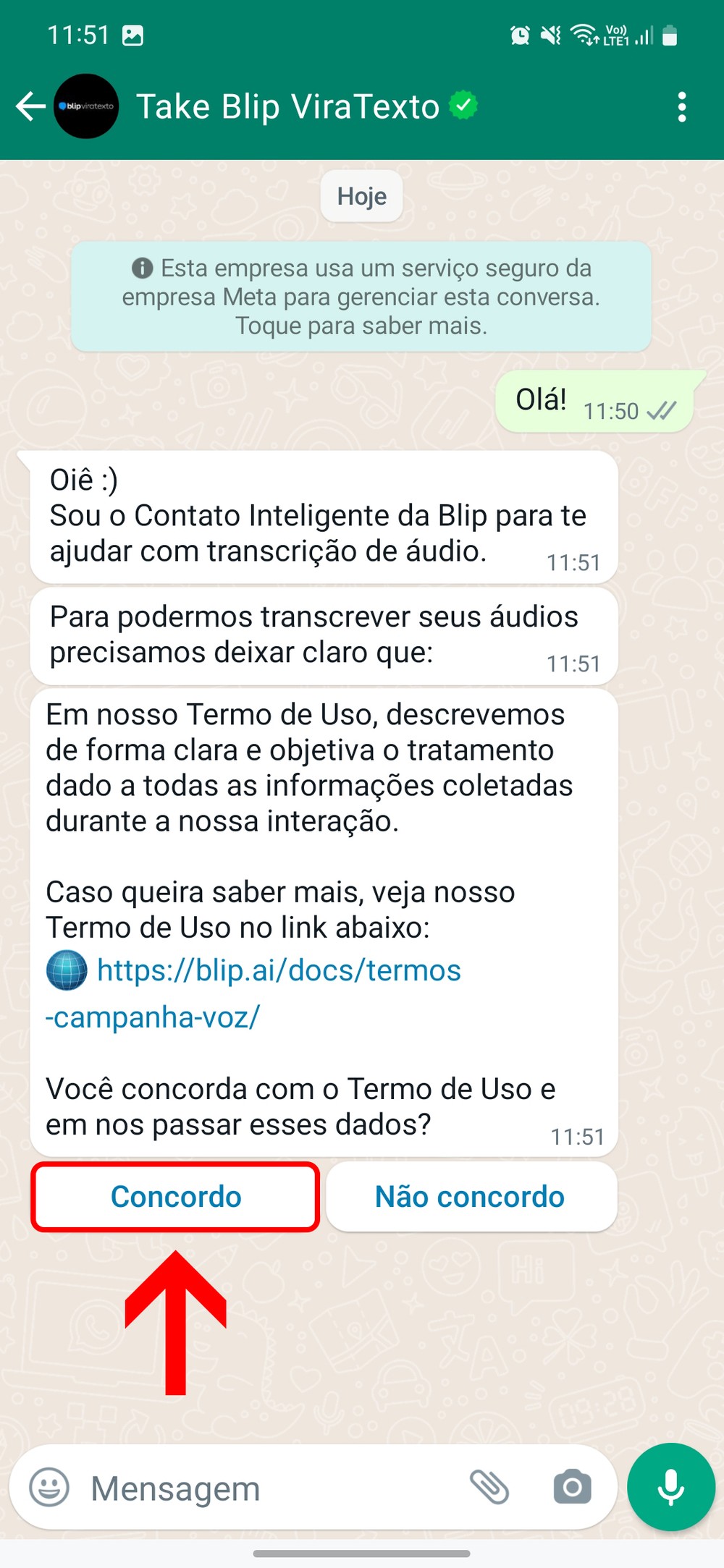Choose Não concordo
This screenshot has height=1568, width=724.
(x=471, y=1197)
